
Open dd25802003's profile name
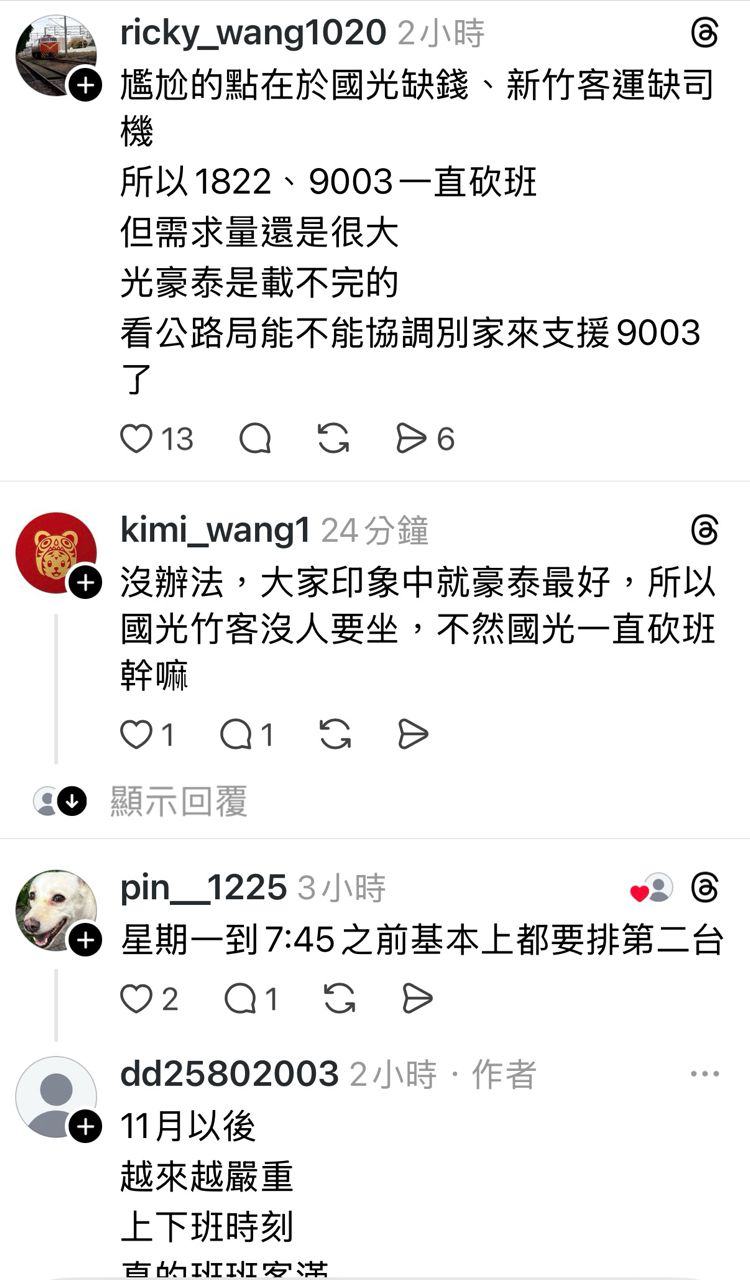pyautogui.click(x=229, y=1075)
